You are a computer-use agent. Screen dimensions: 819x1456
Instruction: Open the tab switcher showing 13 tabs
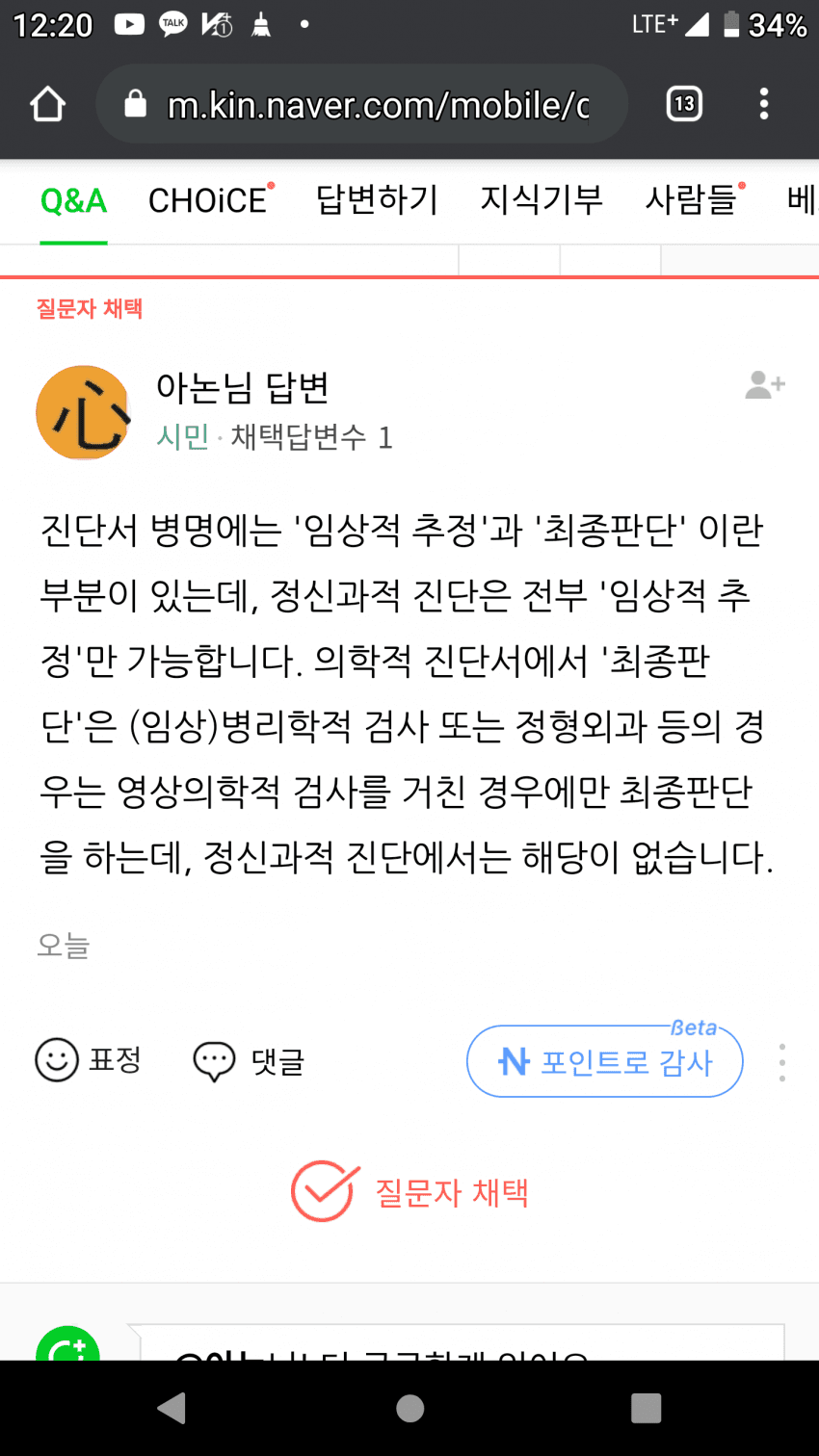pos(684,104)
